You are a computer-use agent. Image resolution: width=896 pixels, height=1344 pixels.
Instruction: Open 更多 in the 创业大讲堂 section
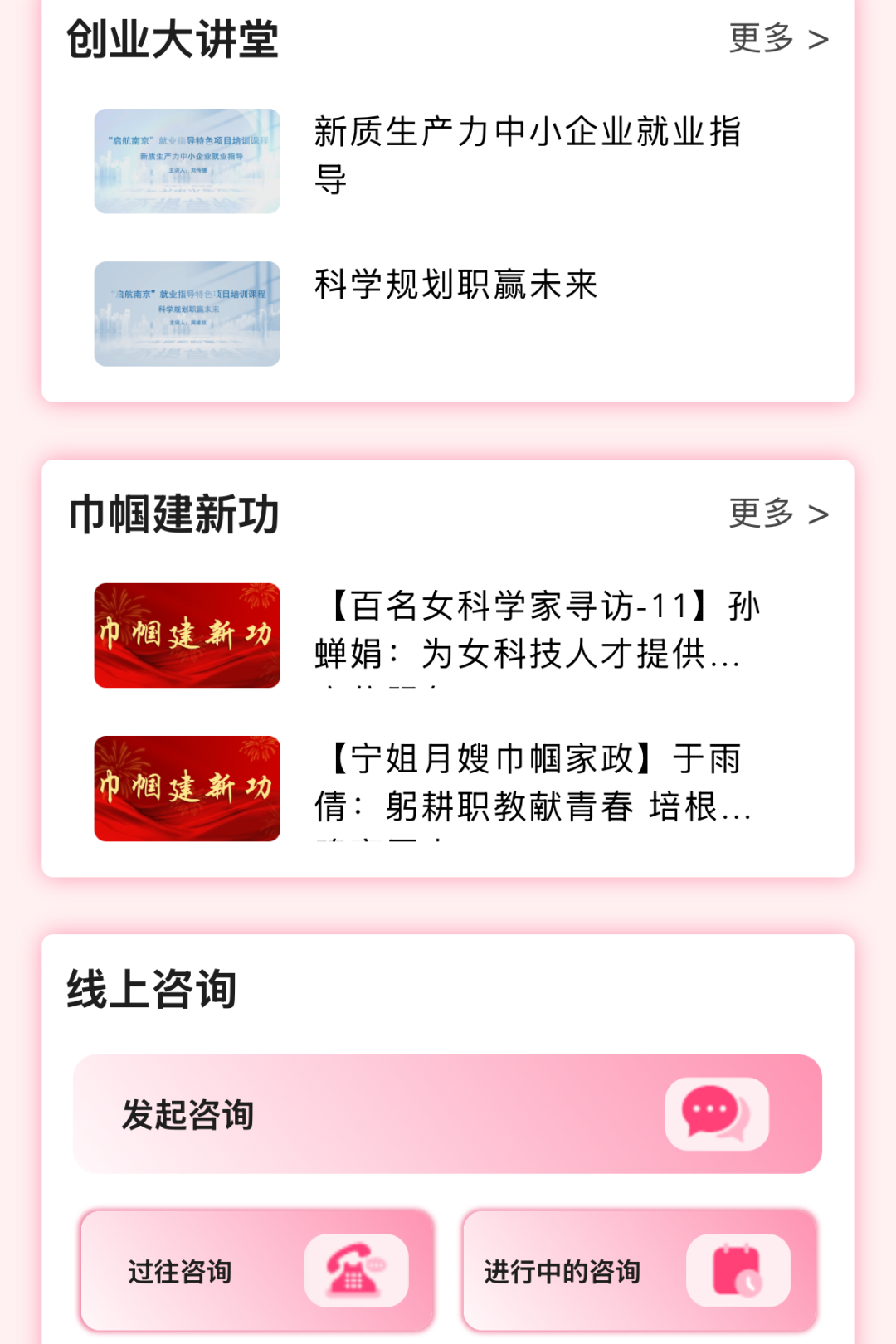(778, 39)
